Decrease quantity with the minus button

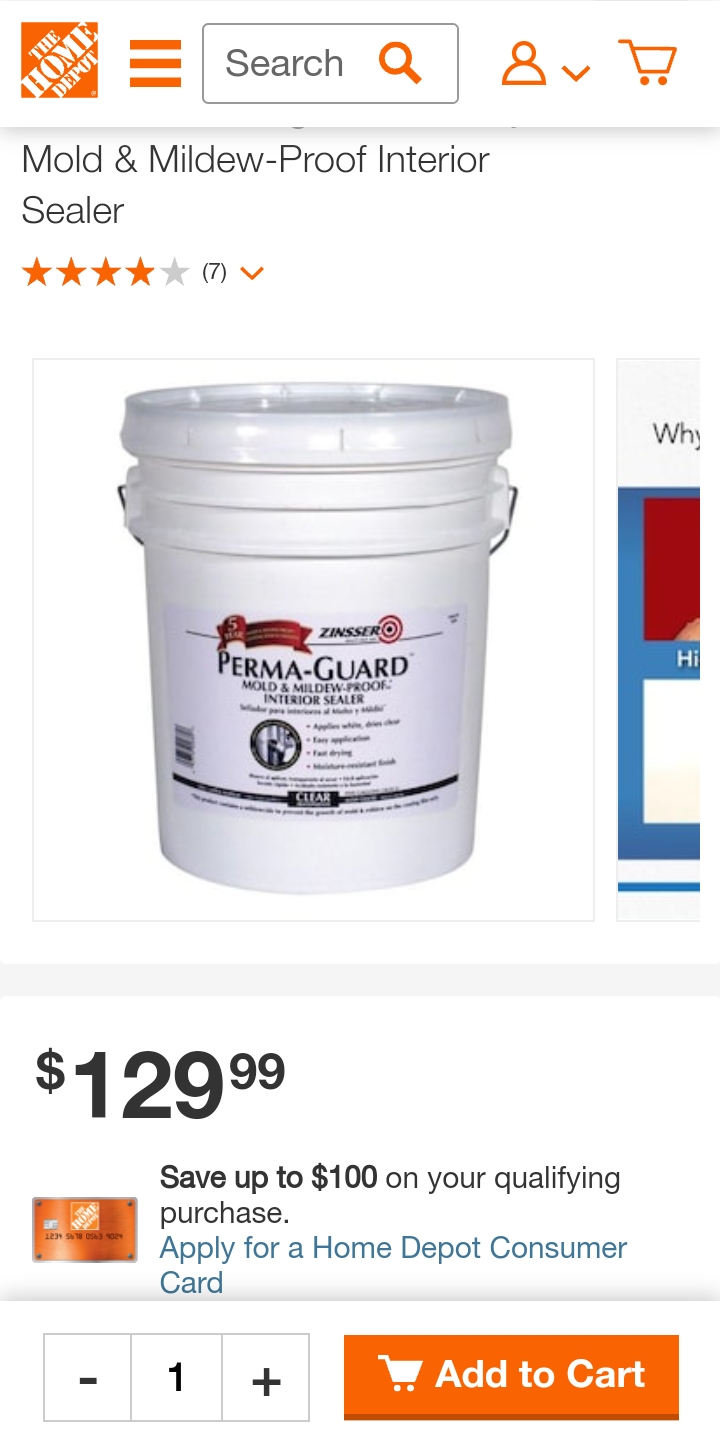pos(87,1378)
